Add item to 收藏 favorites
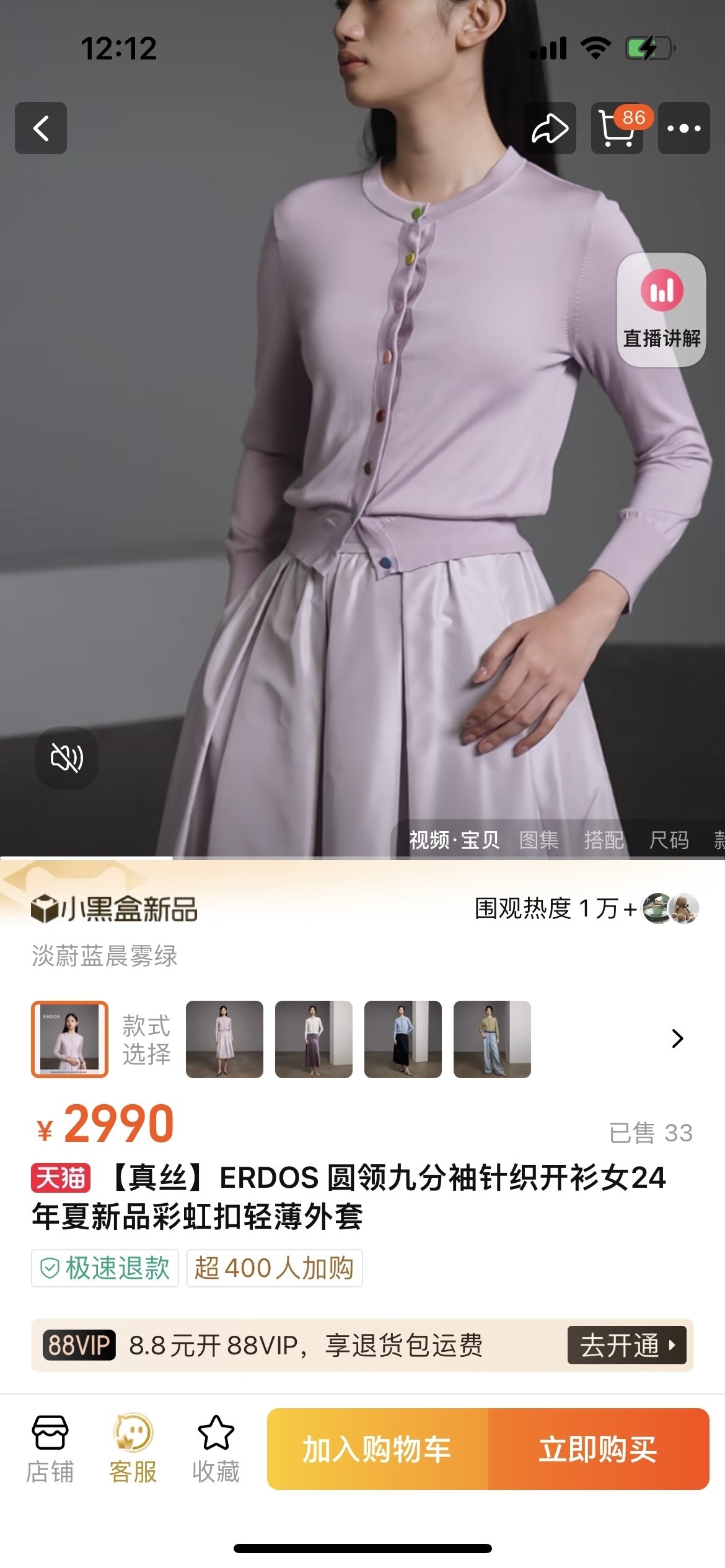725x1568 pixels. pyautogui.click(x=216, y=1449)
